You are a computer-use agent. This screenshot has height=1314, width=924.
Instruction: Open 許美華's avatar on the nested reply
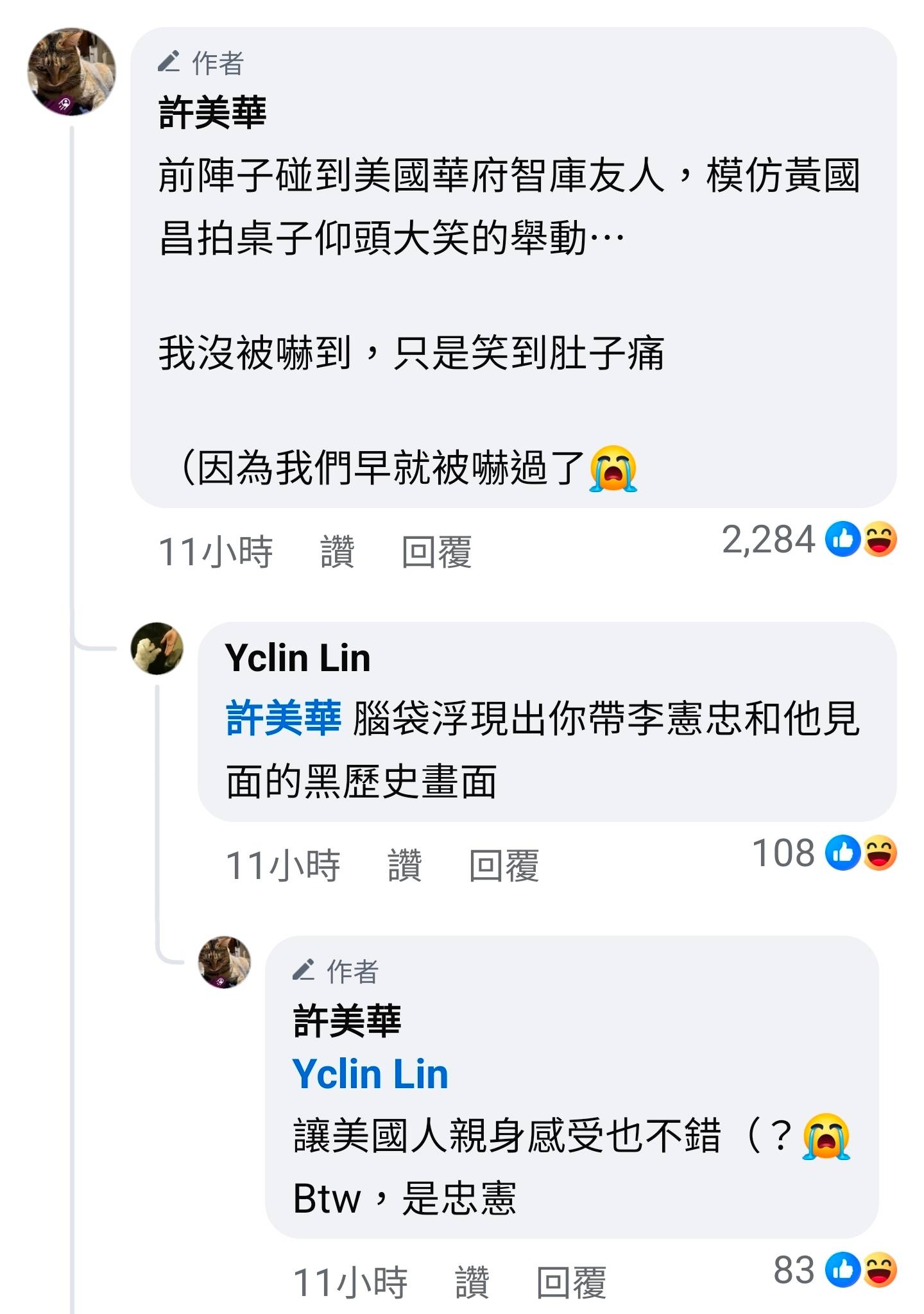(x=225, y=962)
